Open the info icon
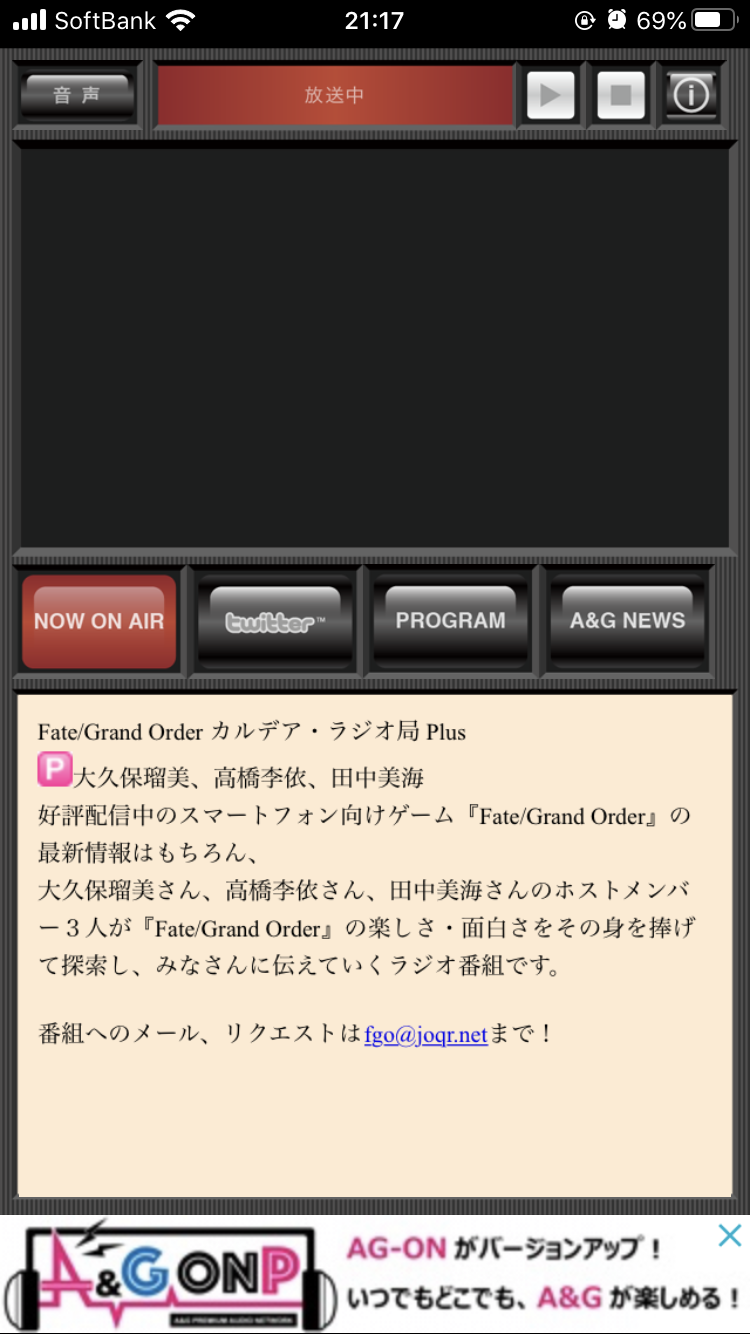This screenshot has width=750, height=1334. coord(691,96)
